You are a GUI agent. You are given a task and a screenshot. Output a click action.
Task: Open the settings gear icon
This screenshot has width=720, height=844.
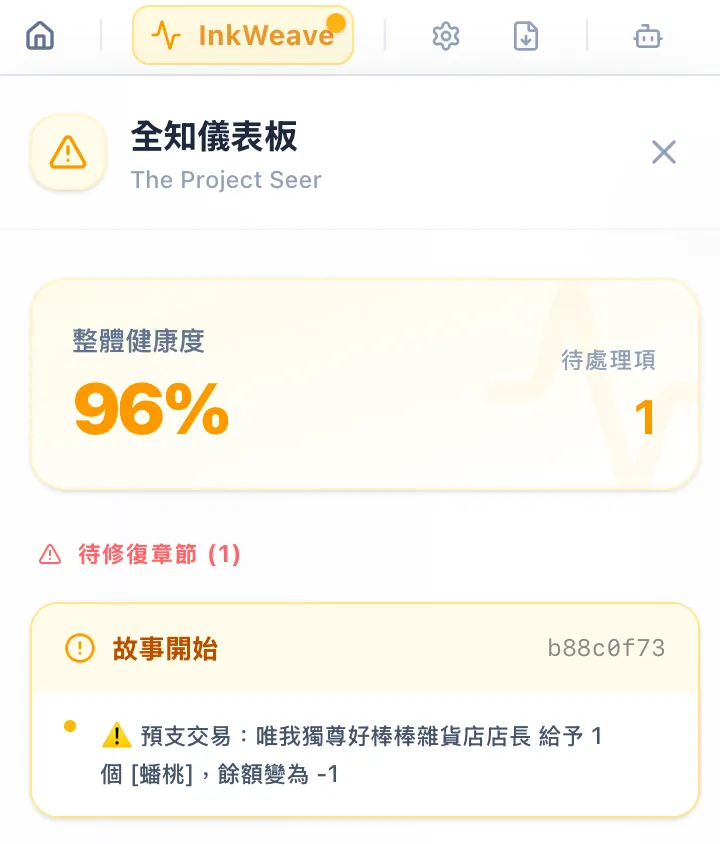pos(445,35)
